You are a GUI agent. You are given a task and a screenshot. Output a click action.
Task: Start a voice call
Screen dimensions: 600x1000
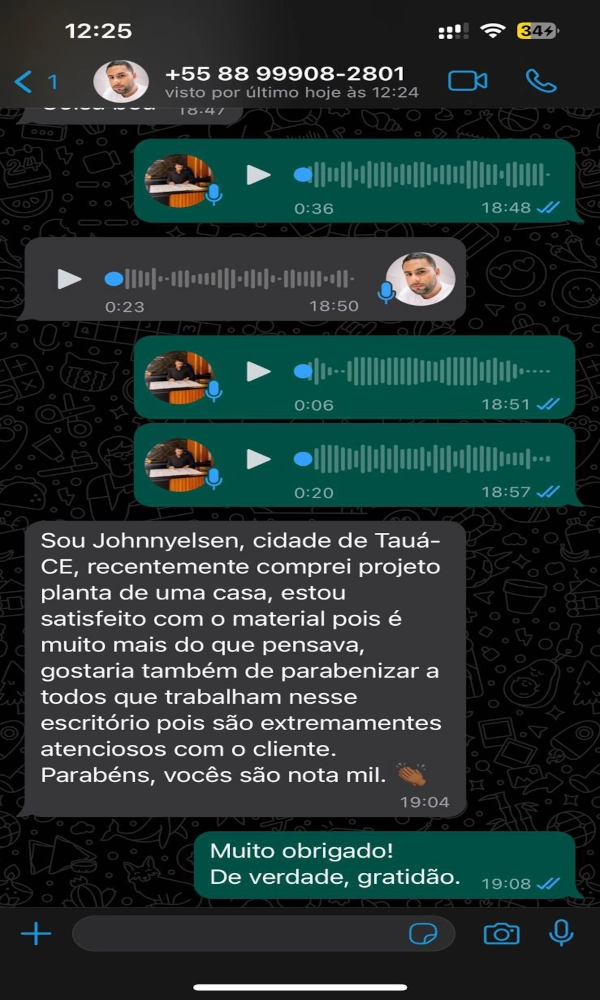pos(541,82)
